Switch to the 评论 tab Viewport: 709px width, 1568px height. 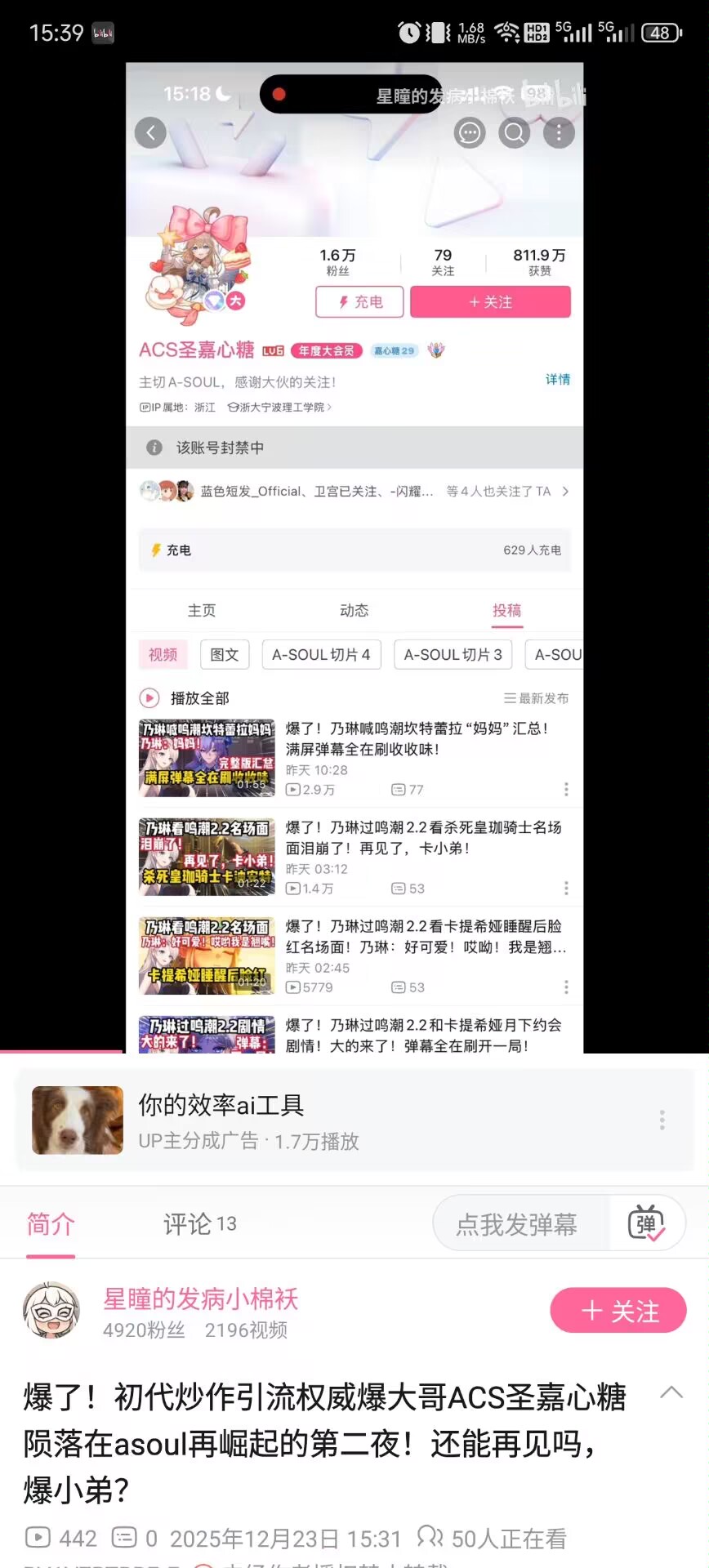click(199, 1224)
